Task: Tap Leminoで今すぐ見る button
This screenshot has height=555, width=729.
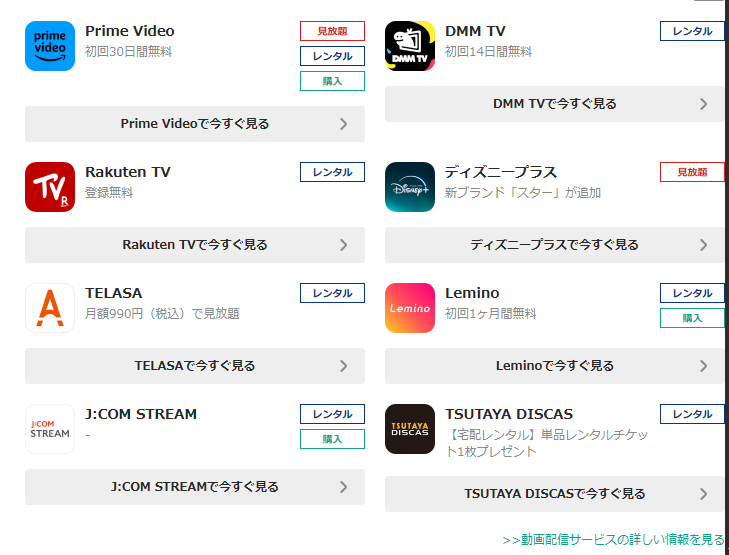Action: 554,366
